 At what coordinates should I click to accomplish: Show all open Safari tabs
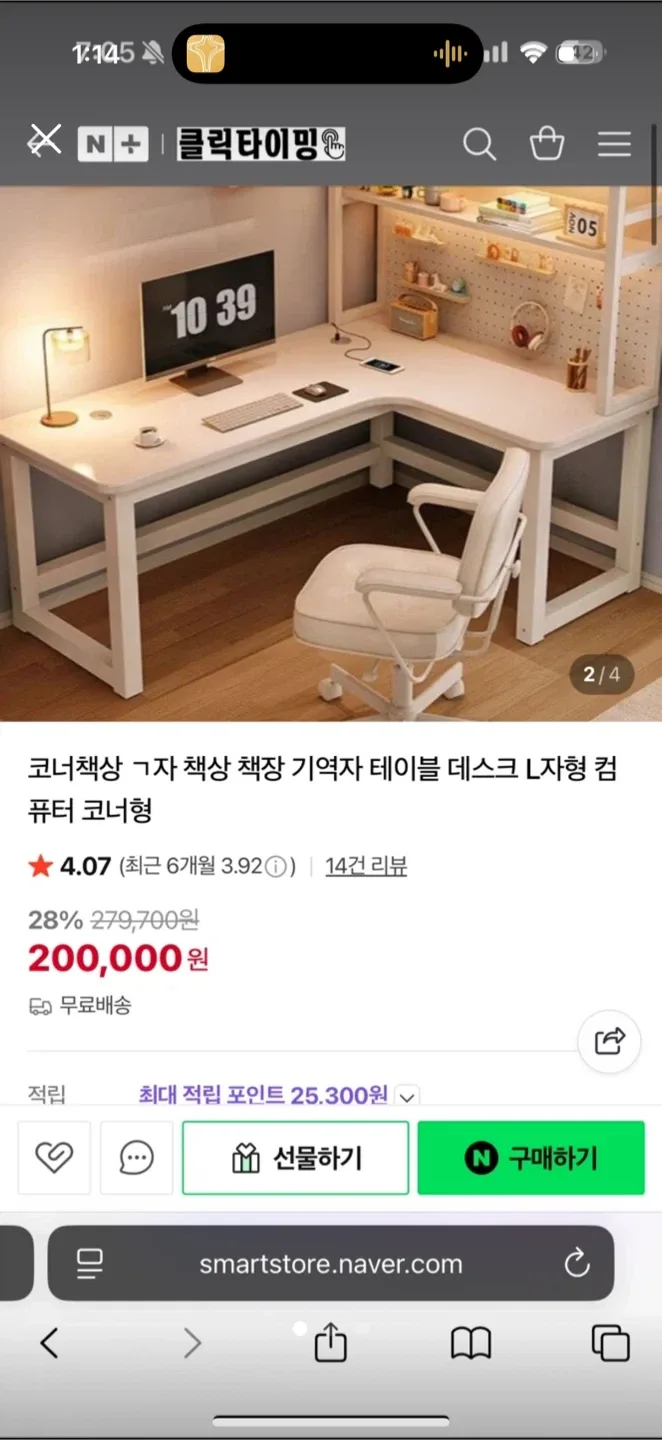click(610, 1343)
